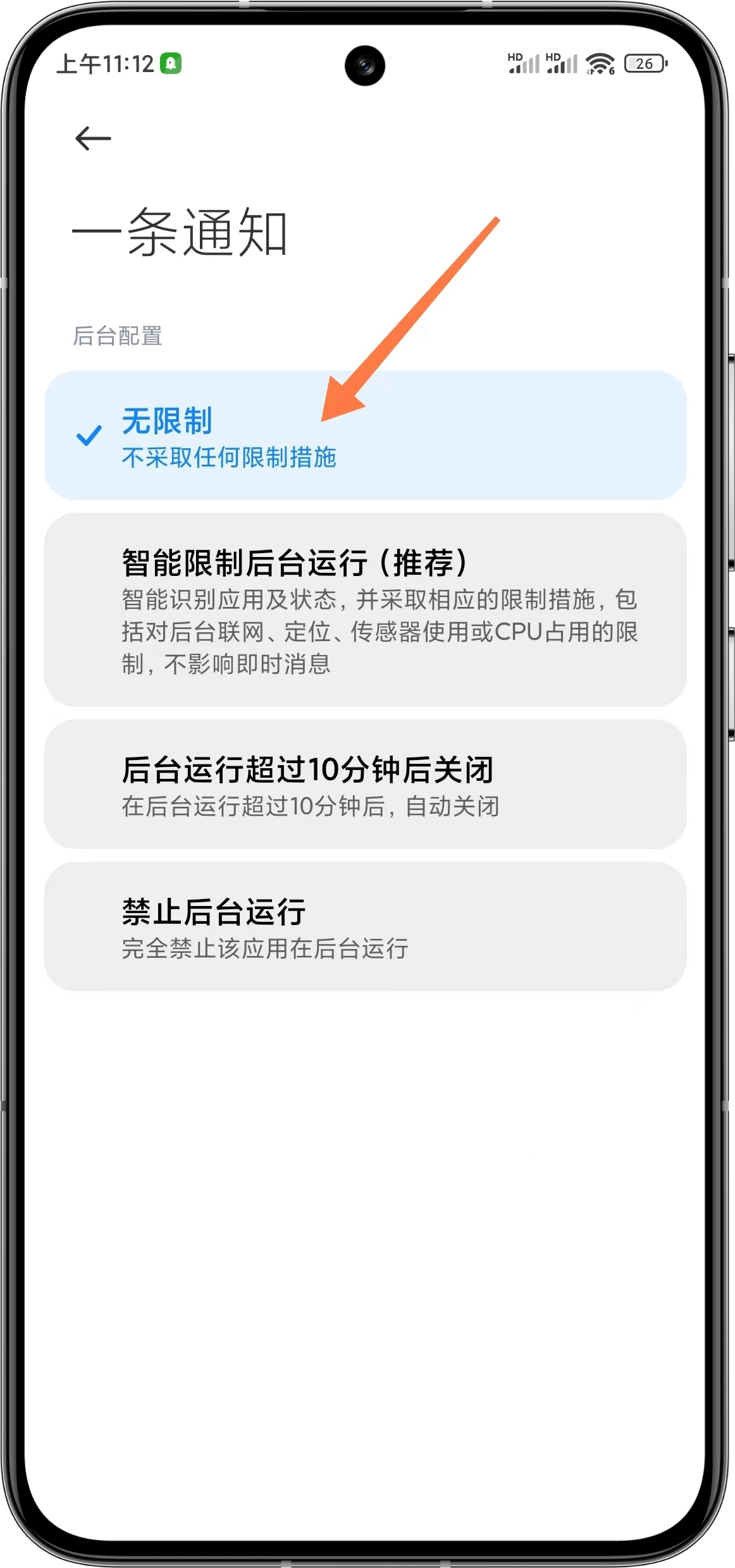Choose 智能限制后台运行 (推荐)
The image size is (735, 1568).
(x=364, y=609)
